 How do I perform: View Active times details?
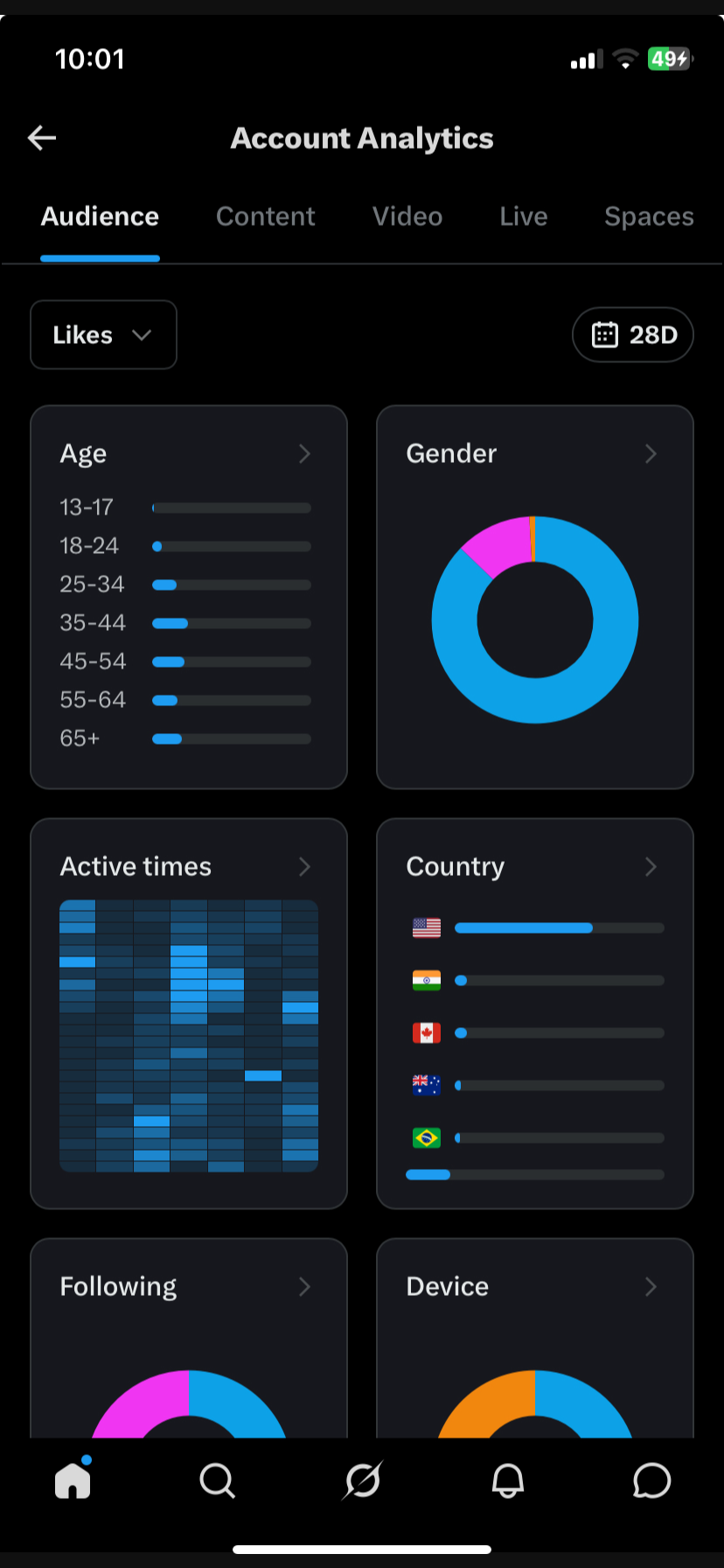pyautogui.click(x=189, y=1013)
